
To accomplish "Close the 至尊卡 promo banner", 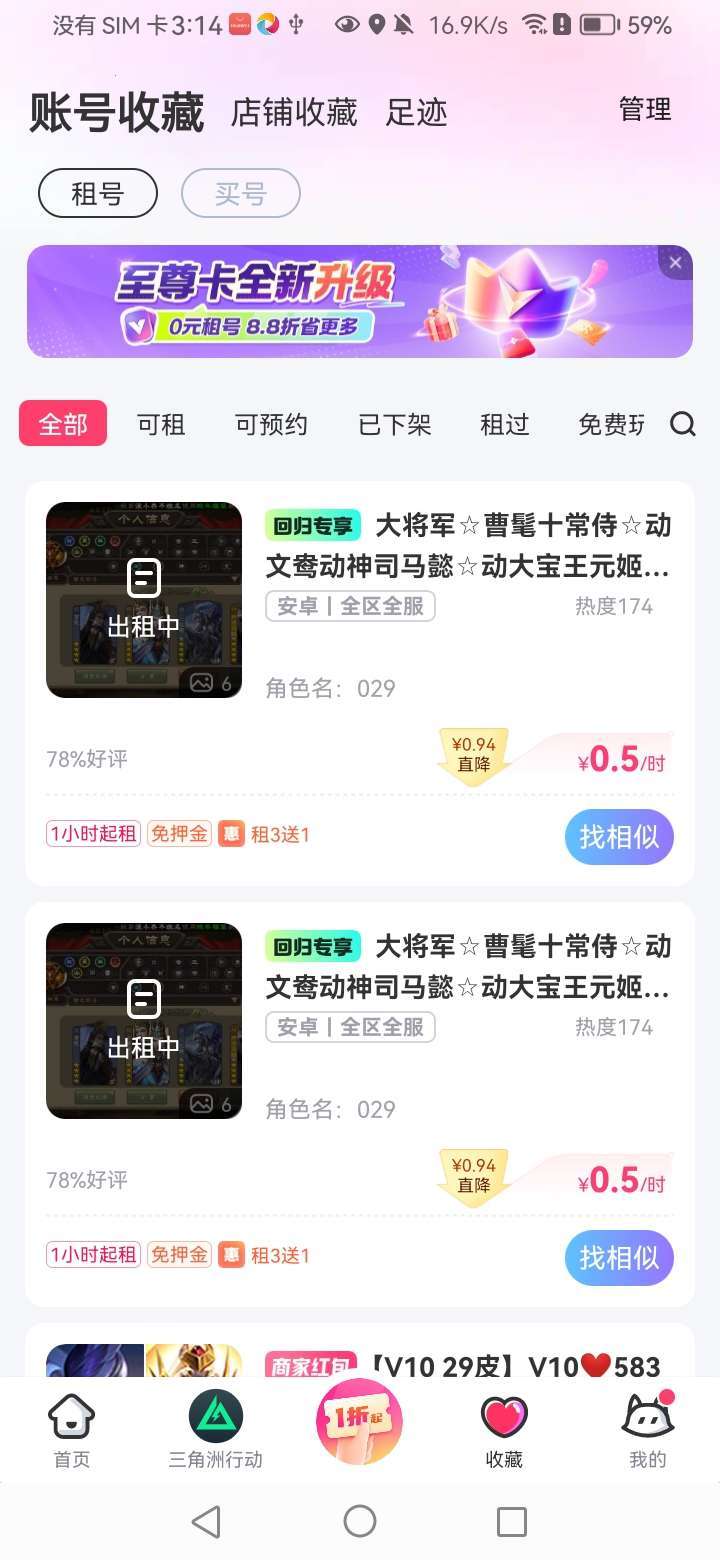I will pos(675,262).
